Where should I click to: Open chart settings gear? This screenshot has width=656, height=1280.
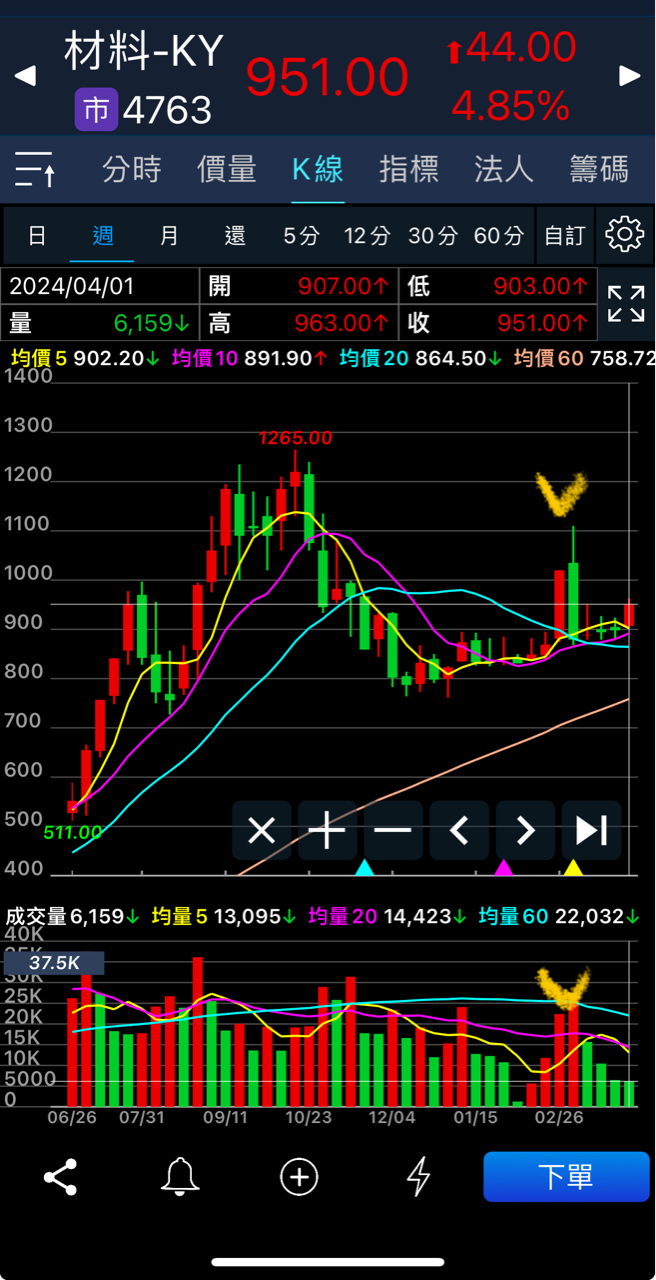click(x=625, y=236)
